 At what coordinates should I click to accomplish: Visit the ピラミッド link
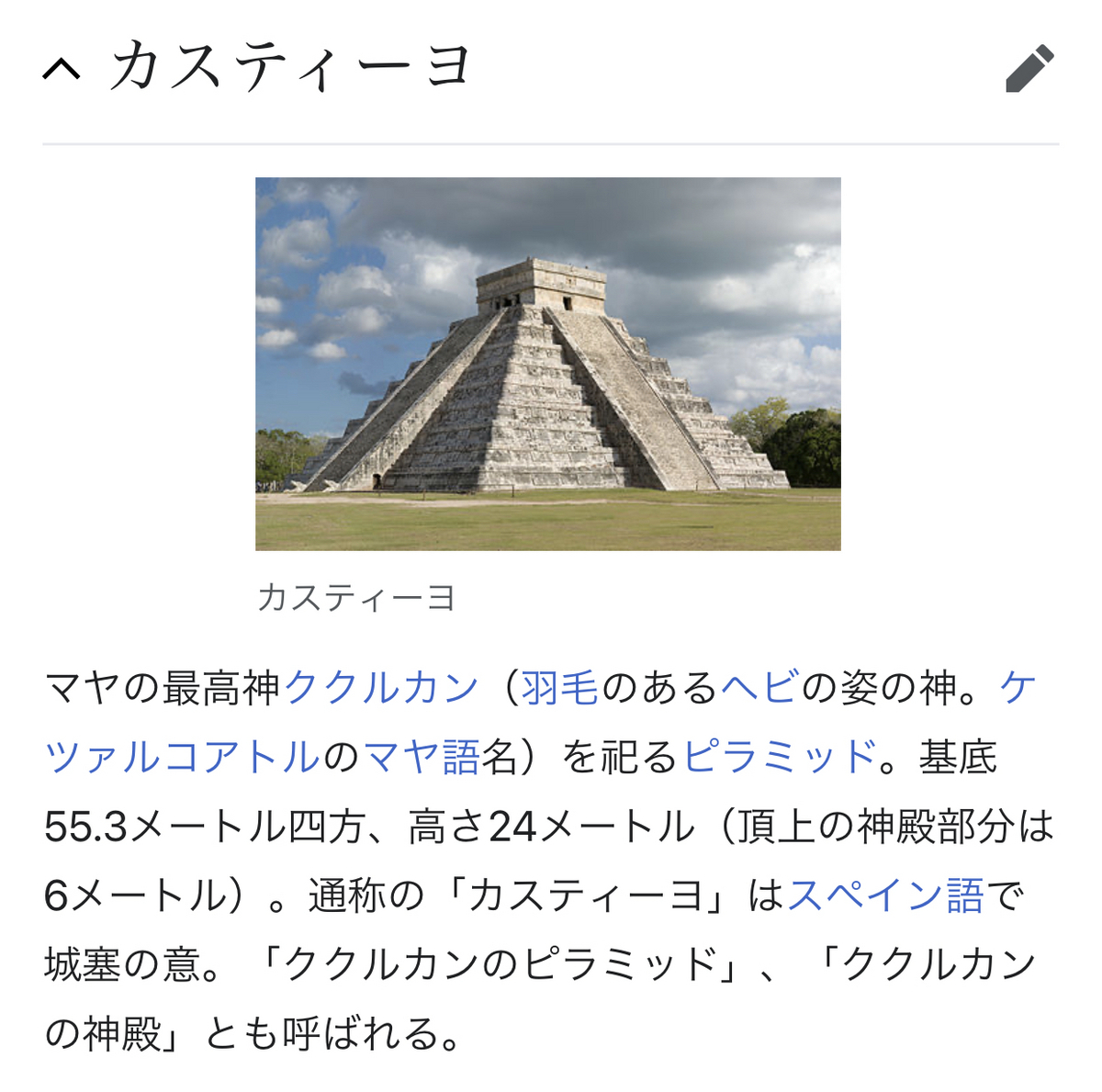tap(780, 757)
